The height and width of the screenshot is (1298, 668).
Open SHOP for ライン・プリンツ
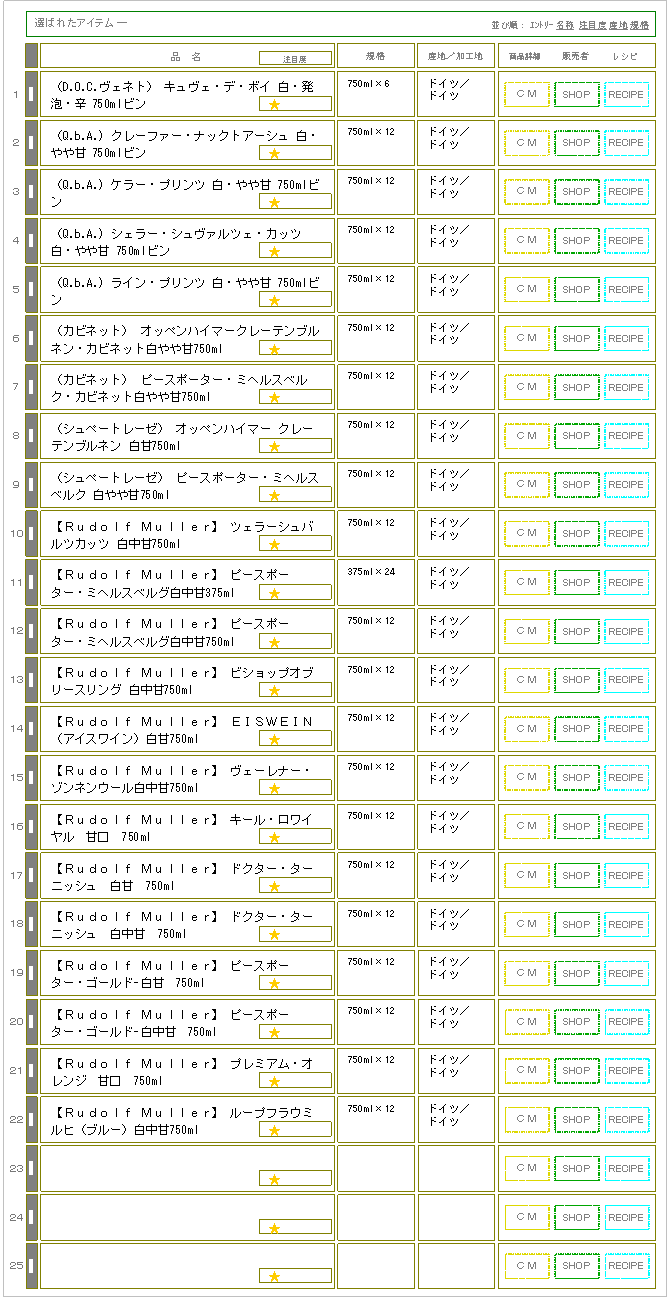576,289
